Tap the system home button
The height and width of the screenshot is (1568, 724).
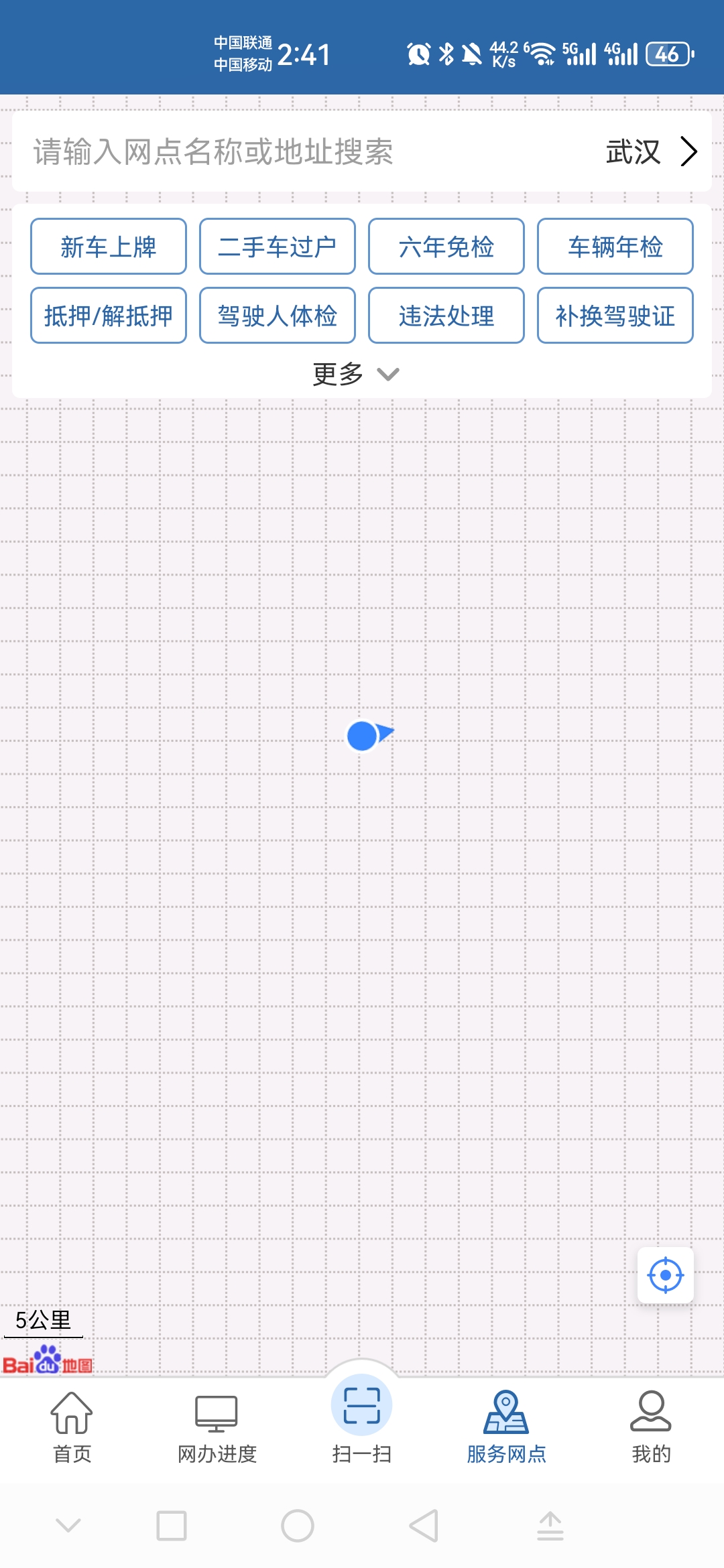coord(298,1526)
